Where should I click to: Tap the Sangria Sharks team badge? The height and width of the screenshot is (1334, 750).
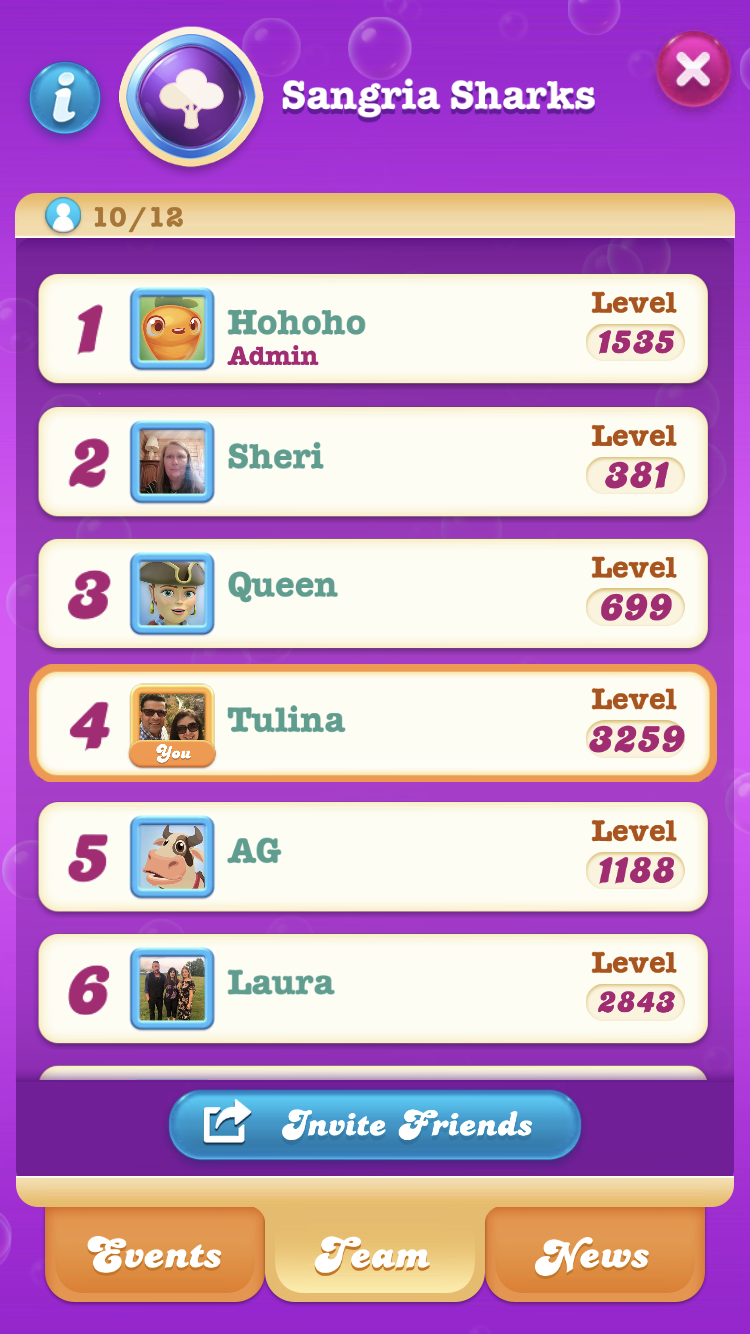coord(191,96)
